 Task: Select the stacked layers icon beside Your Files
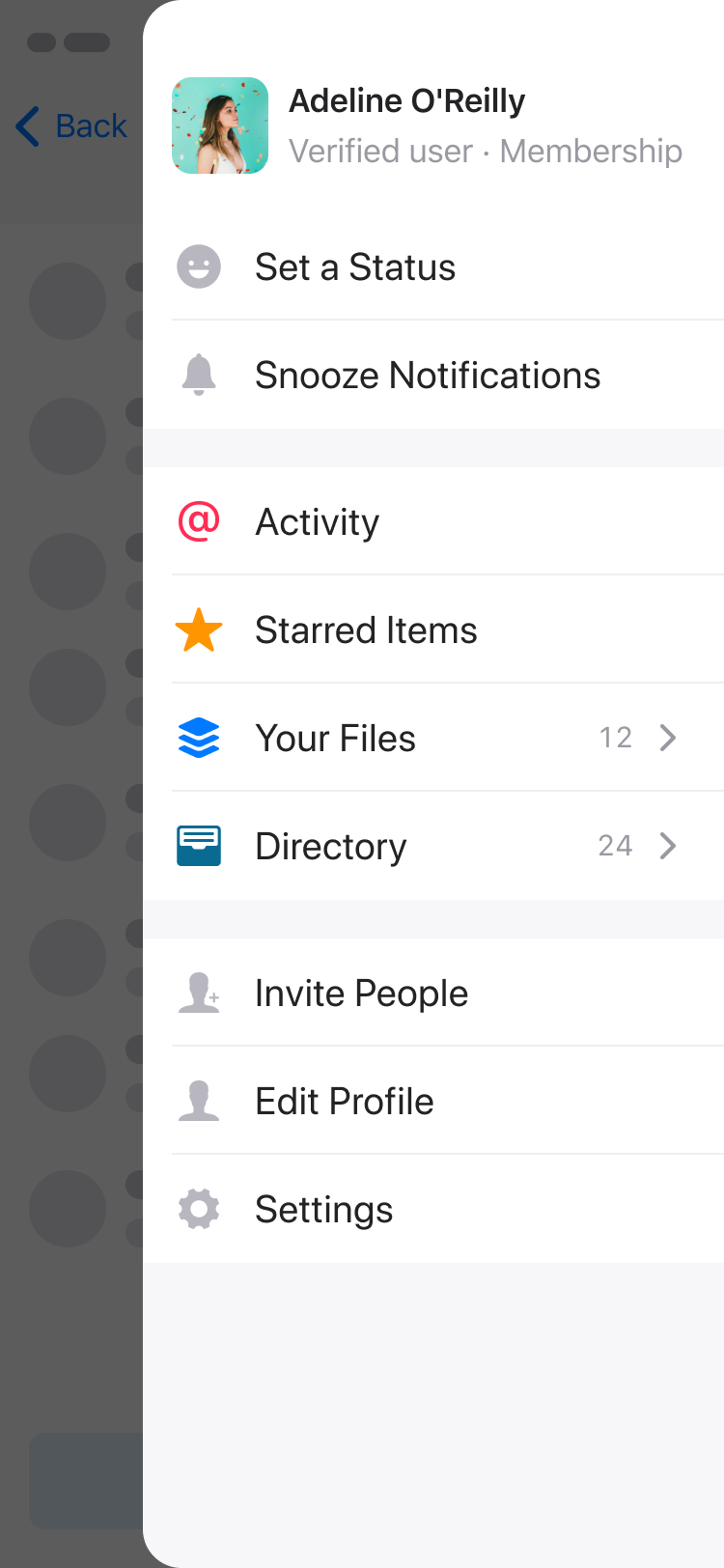[x=198, y=738]
